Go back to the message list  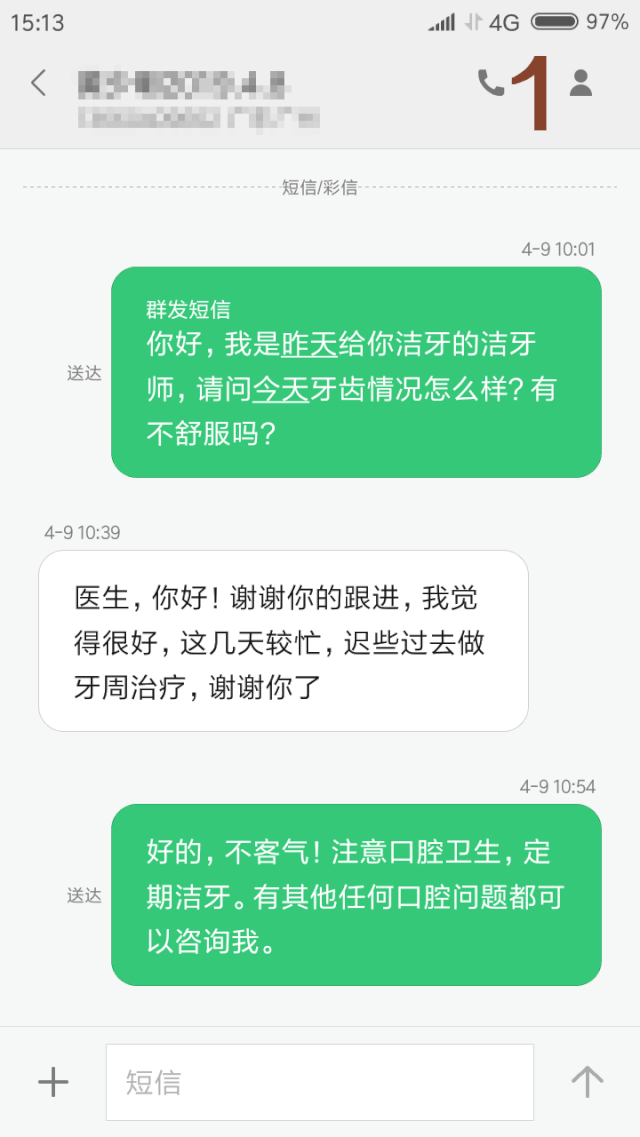(38, 83)
